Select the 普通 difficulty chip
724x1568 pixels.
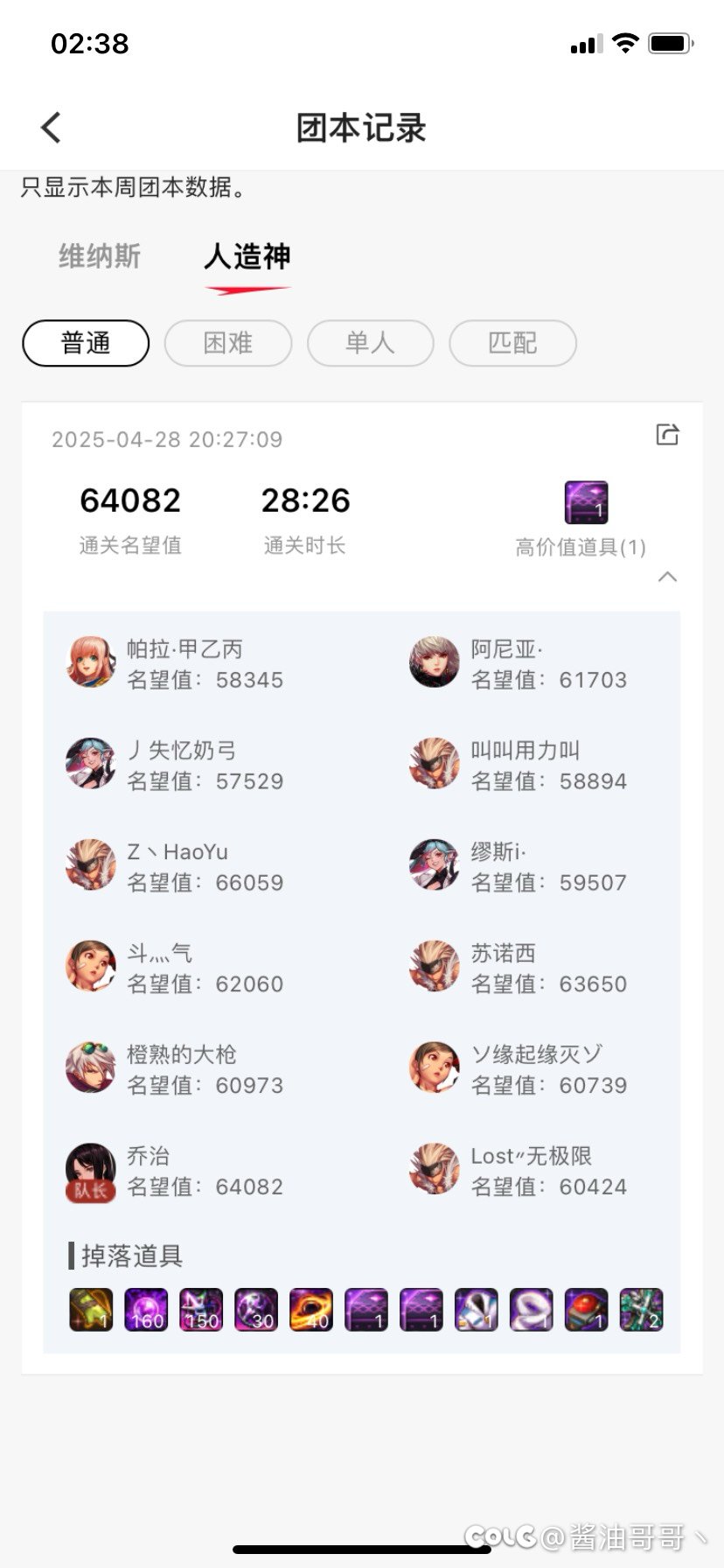click(86, 343)
